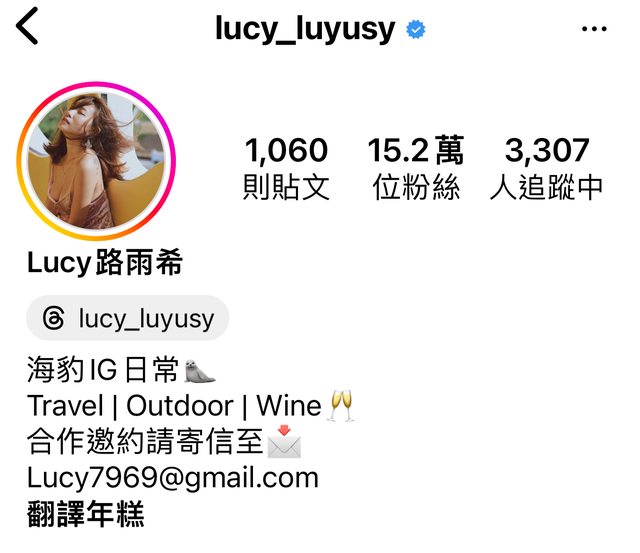Show the 15.2萬 followers list
The height and width of the screenshot is (553, 640).
tap(416, 168)
